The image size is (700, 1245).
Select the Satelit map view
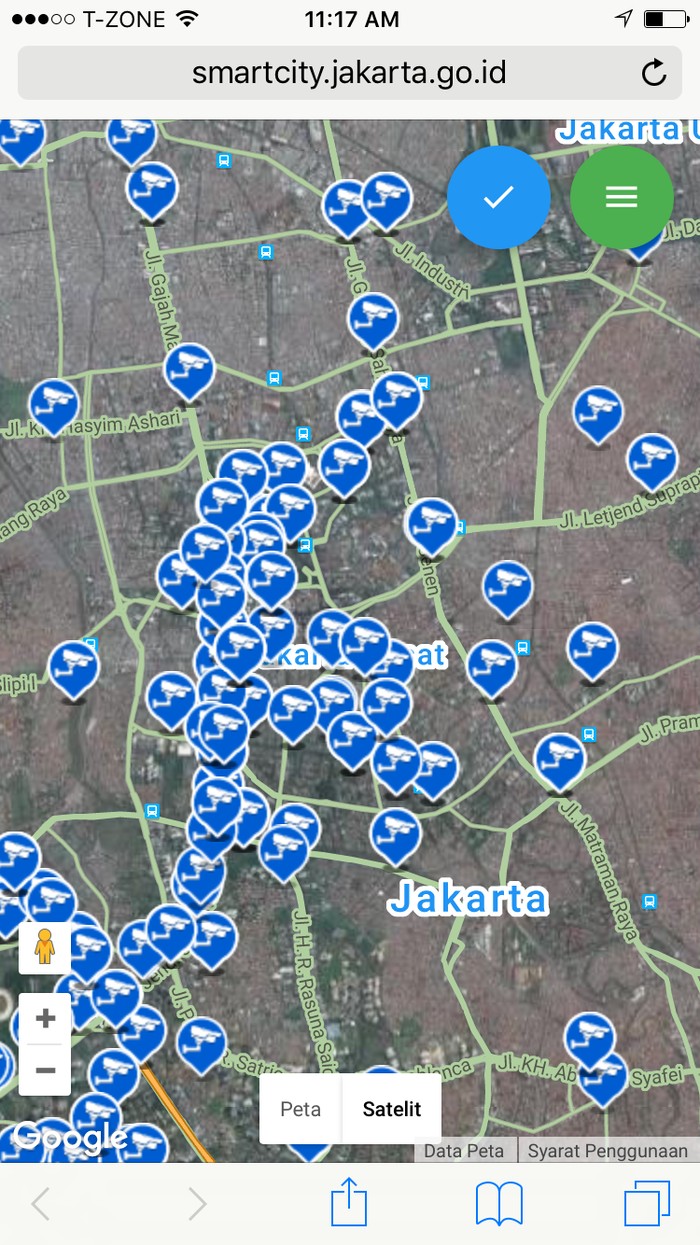click(392, 1109)
